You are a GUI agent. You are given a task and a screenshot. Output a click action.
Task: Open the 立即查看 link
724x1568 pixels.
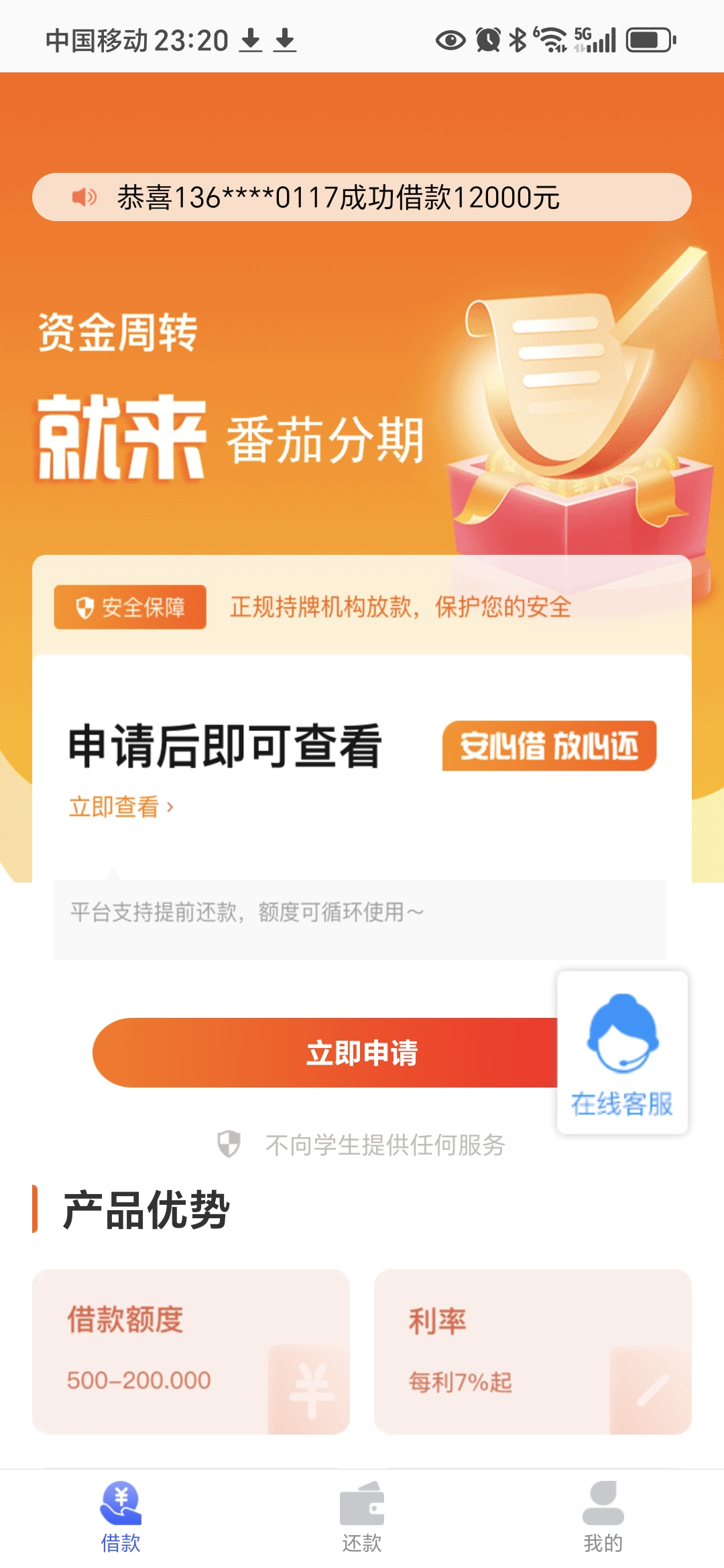coord(121,807)
